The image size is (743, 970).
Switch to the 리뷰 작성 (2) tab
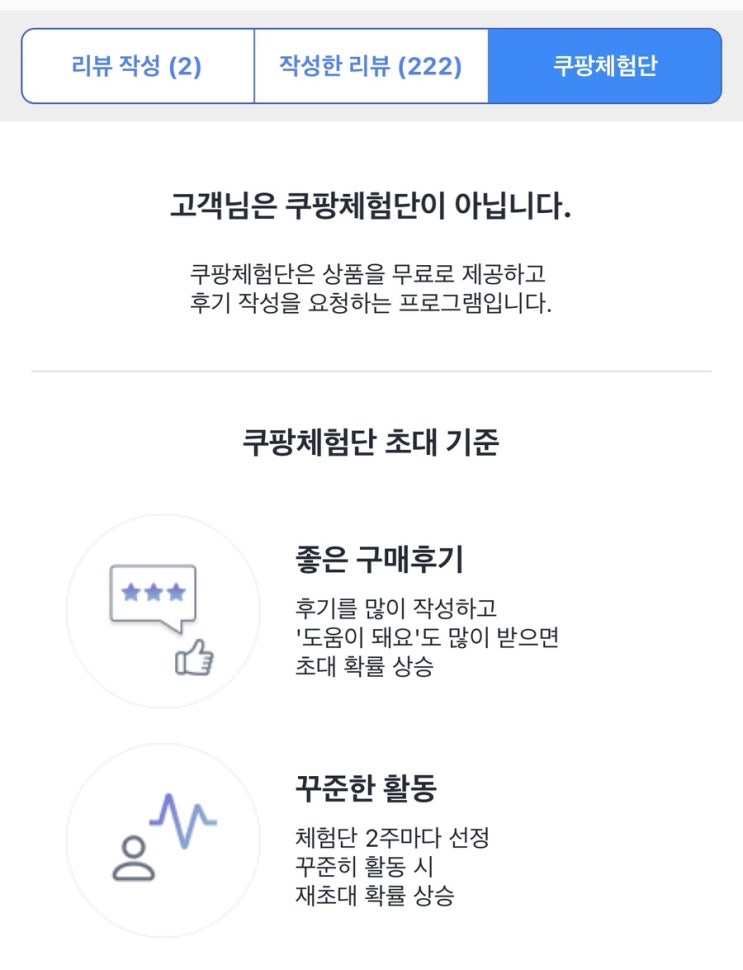[x=137, y=67]
